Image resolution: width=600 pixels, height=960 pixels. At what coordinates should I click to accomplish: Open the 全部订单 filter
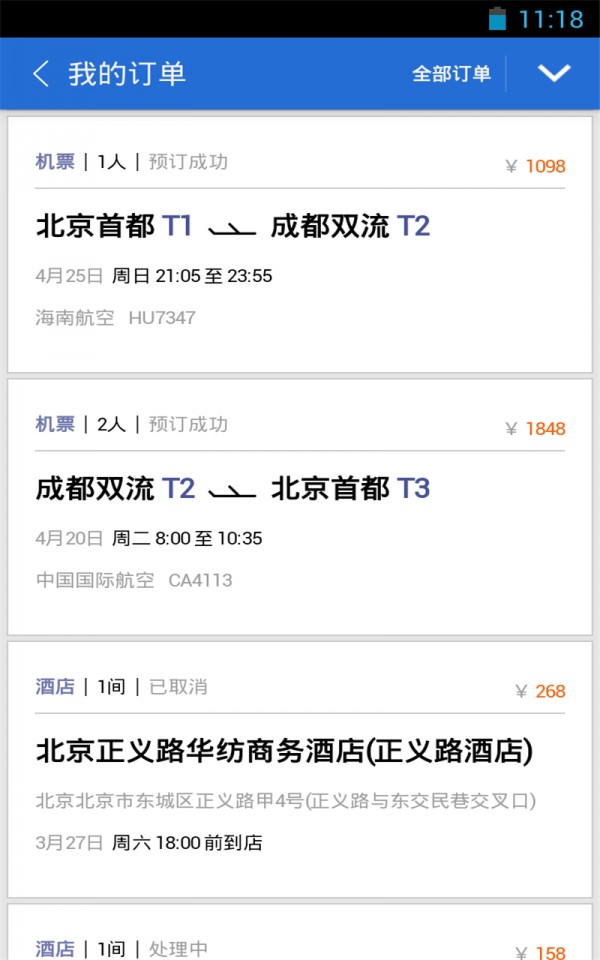(x=451, y=74)
